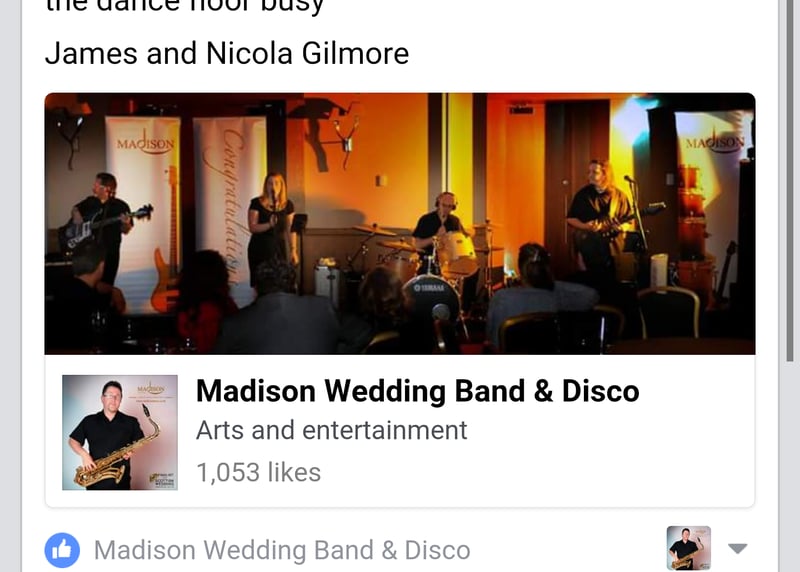Expand the profile selector dropdown arrow
This screenshot has width=800, height=572.
737,548
